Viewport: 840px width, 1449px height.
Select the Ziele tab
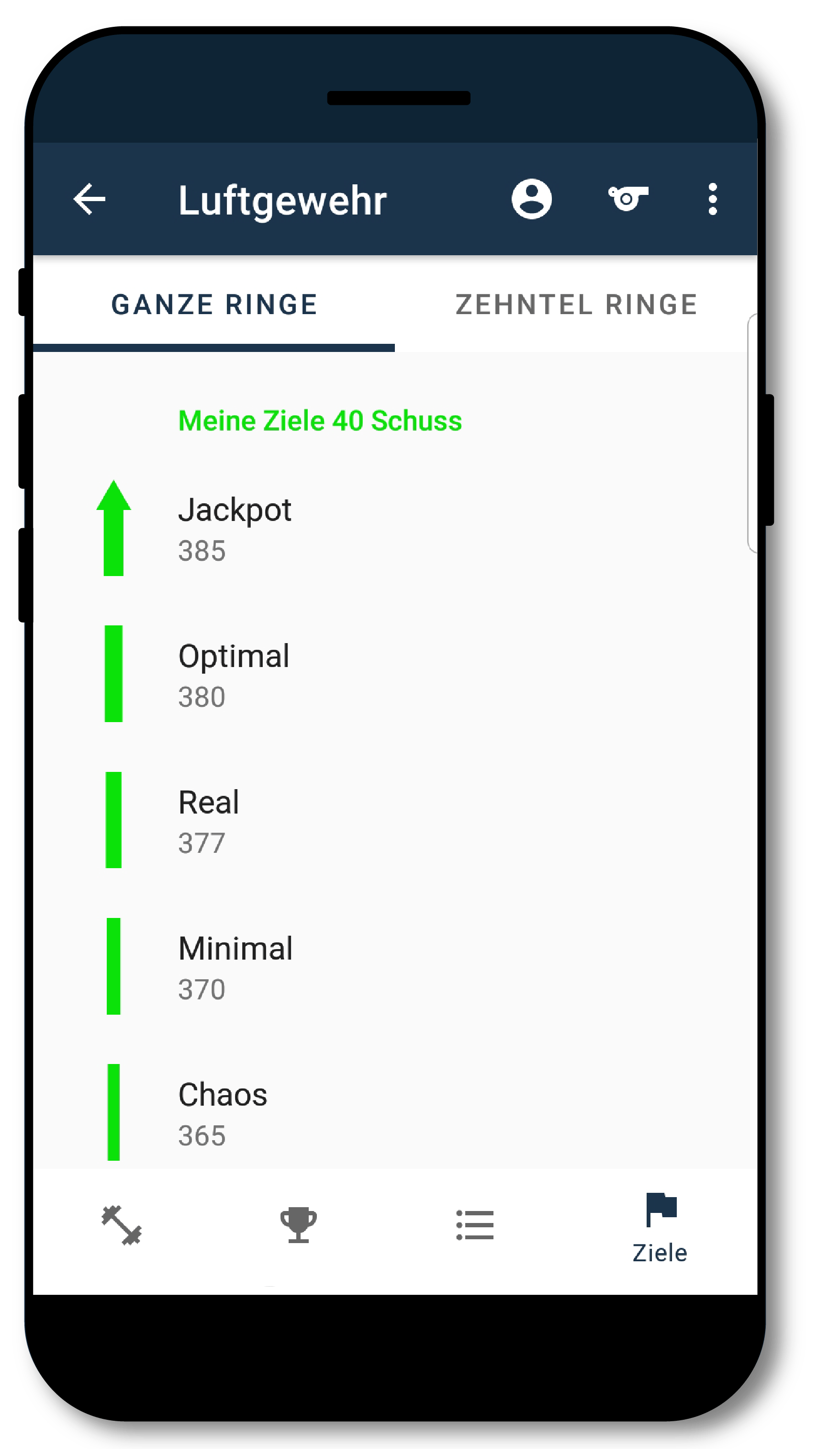[660, 1228]
